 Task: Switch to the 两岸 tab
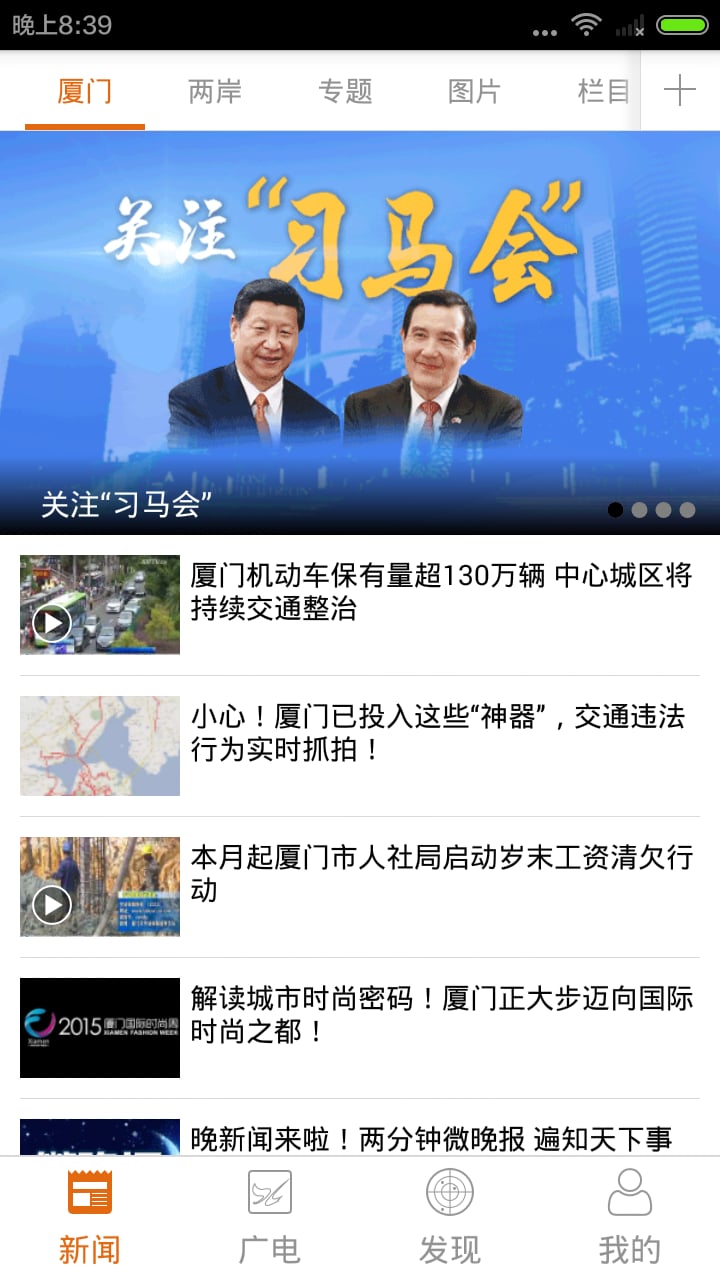(x=214, y=90)
